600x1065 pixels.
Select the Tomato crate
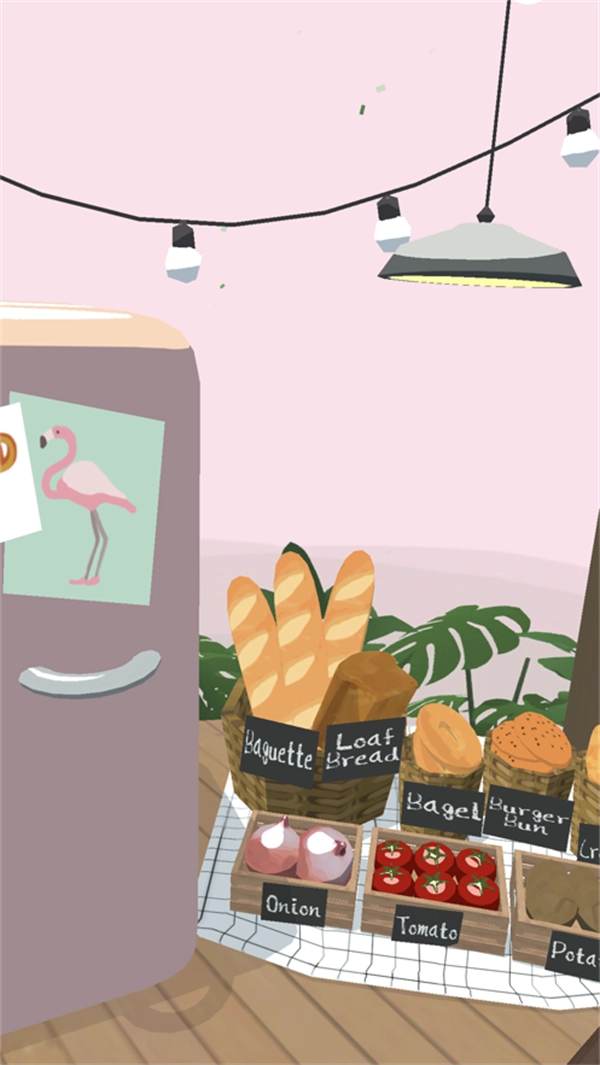435,872
